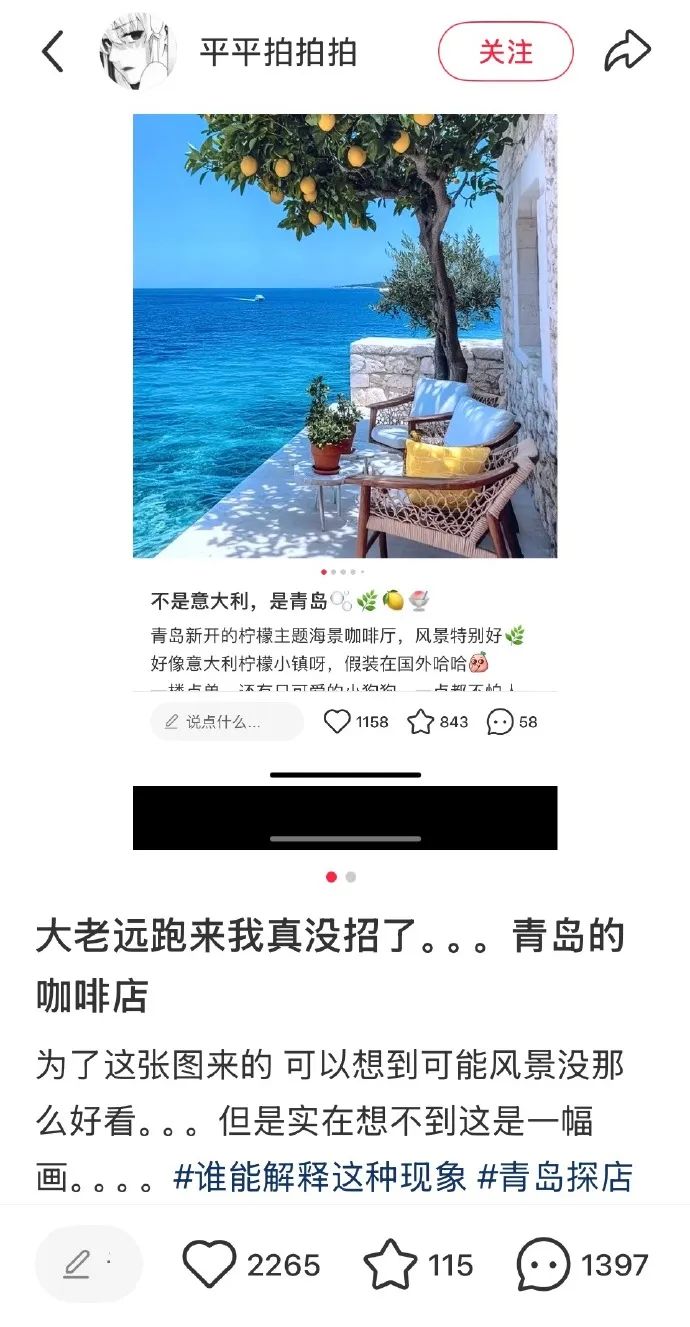The height and width of the screenshot is (1327, 690).
Task: Open 平平拍拍拍's profile avatar
Action: [x=138, y=52]
